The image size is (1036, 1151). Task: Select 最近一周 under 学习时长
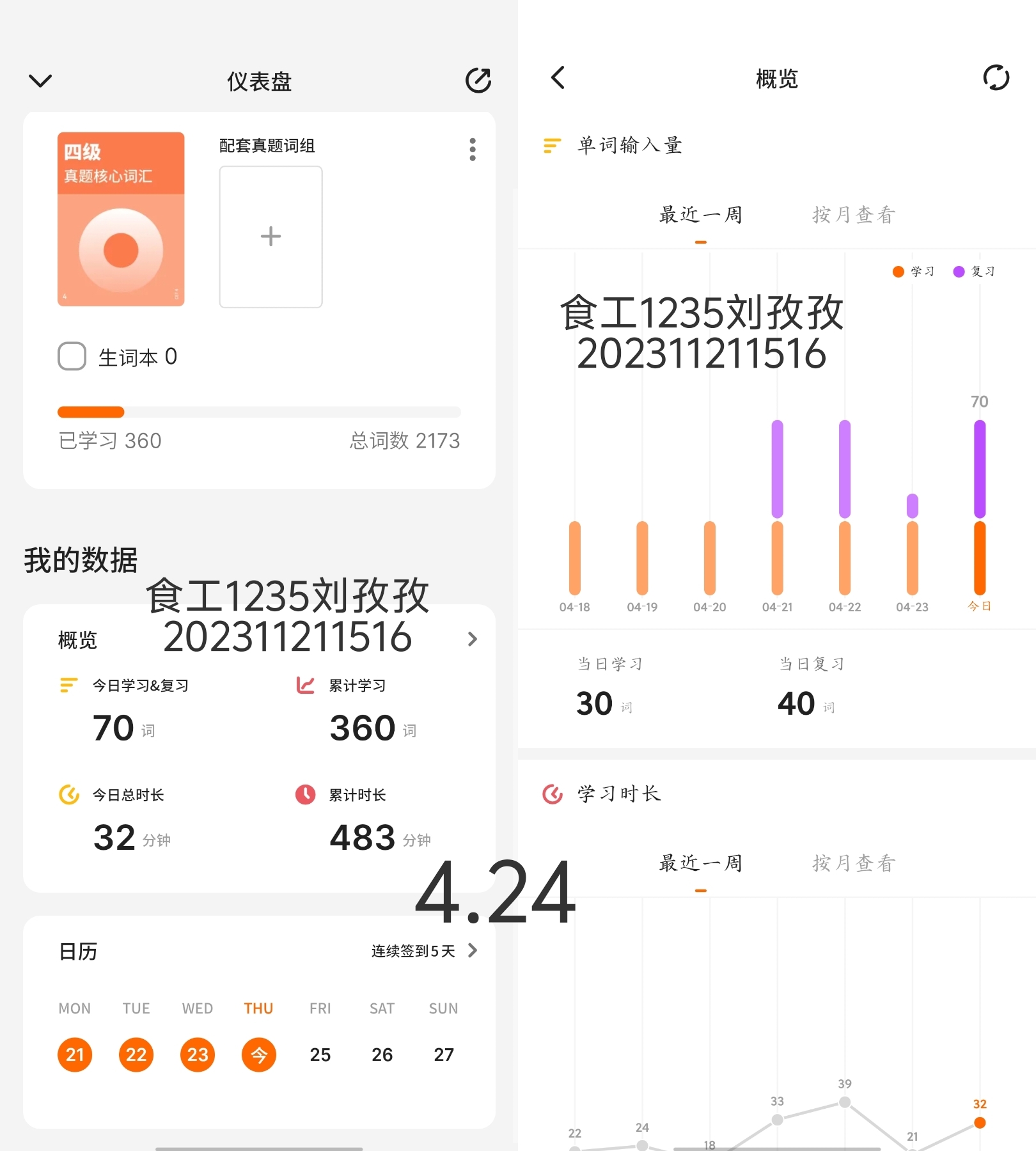click(701, 863)
